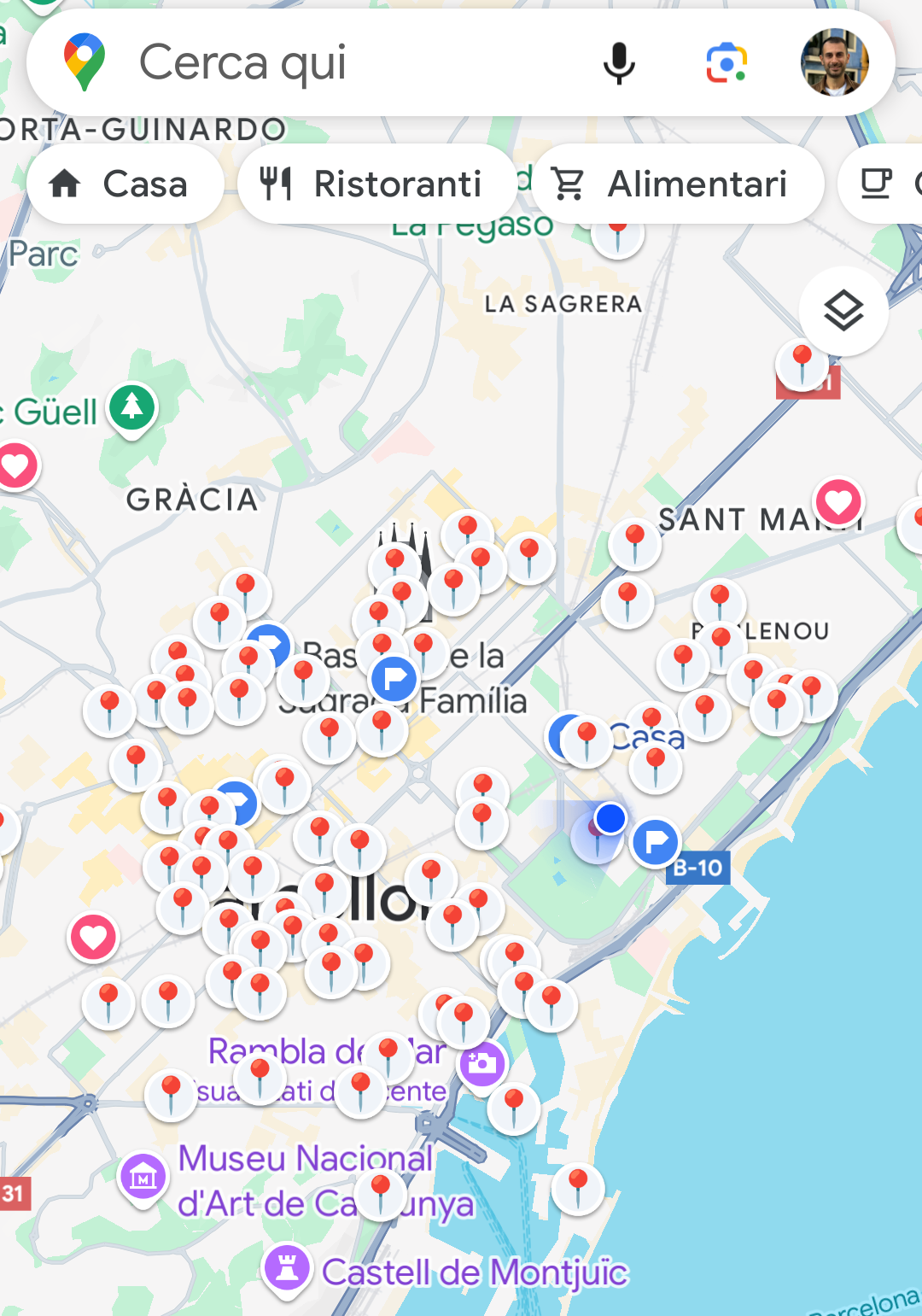This screenshot has width=922, height=1316.
Task: Open the Rambla de Mar camera marker
Action: tap(482, 1063)
